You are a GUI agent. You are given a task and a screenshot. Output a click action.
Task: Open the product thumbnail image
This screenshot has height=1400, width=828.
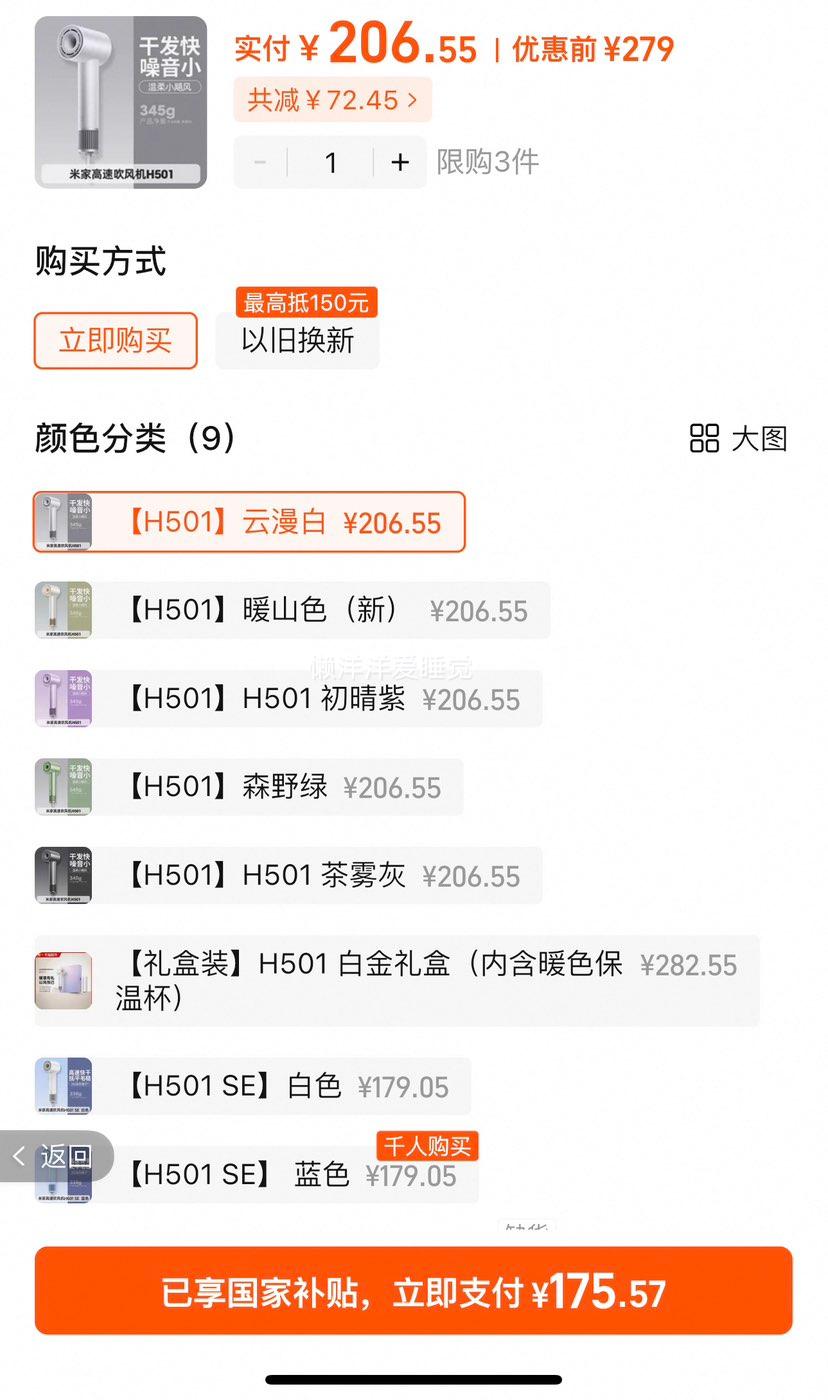point(121,102)
